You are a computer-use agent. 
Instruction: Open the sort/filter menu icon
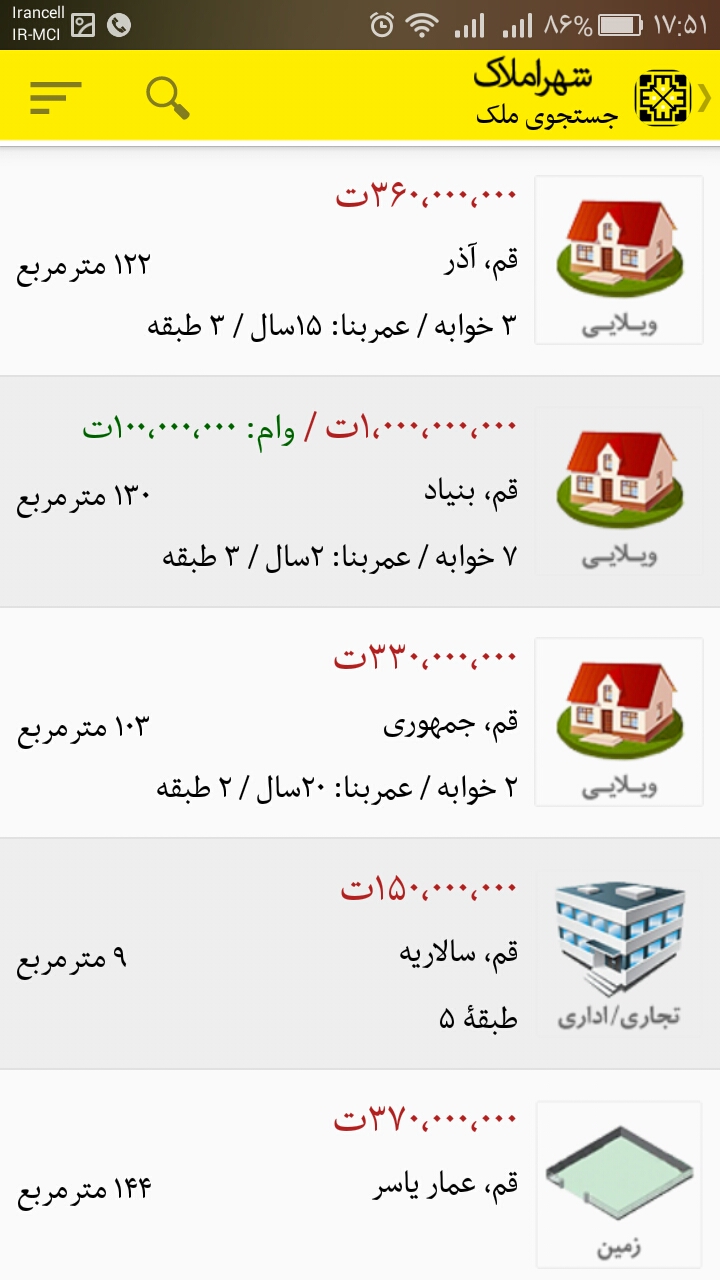(55, 97)
